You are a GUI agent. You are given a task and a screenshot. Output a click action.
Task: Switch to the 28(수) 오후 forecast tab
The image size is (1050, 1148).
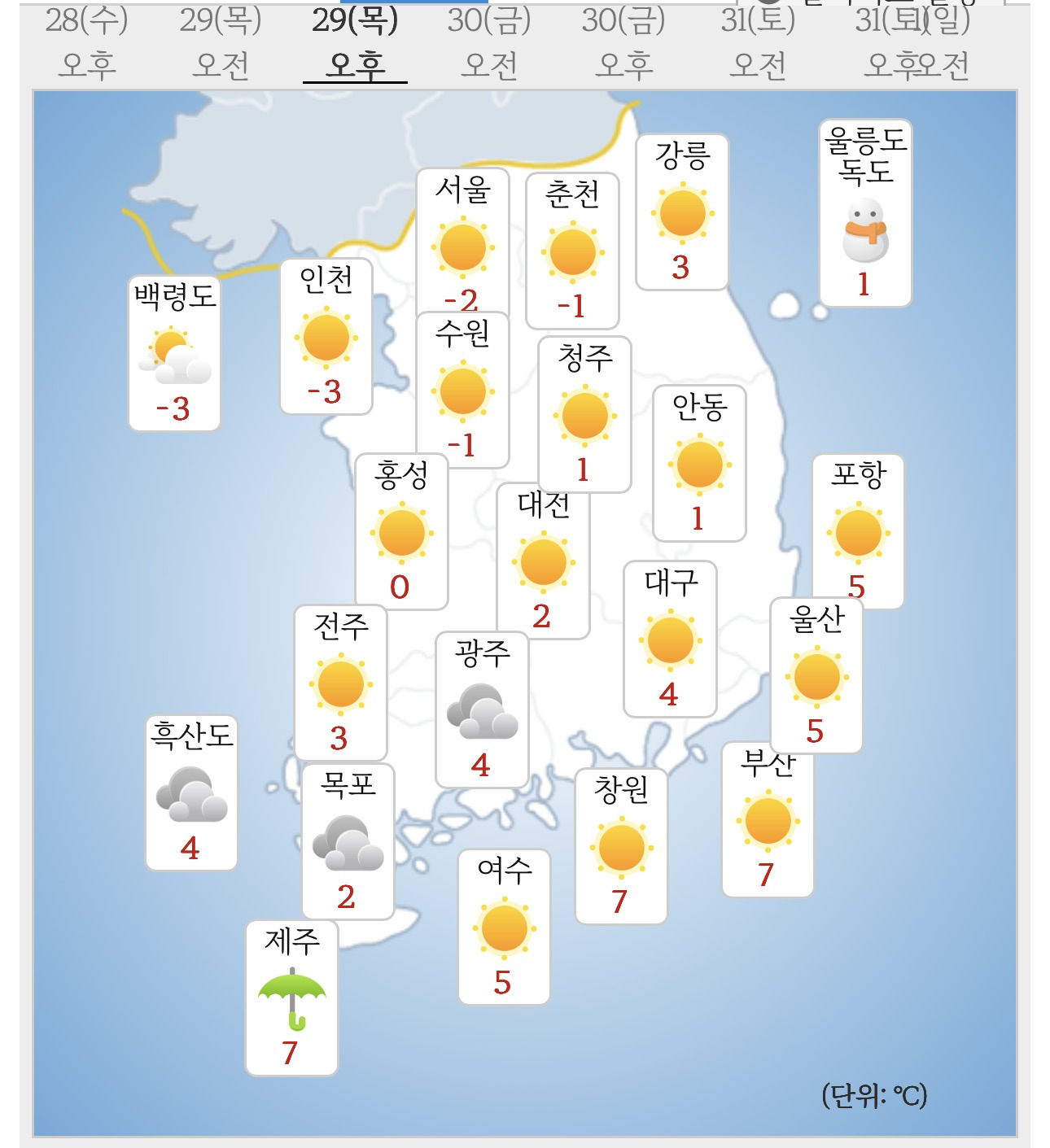point(86,43)
